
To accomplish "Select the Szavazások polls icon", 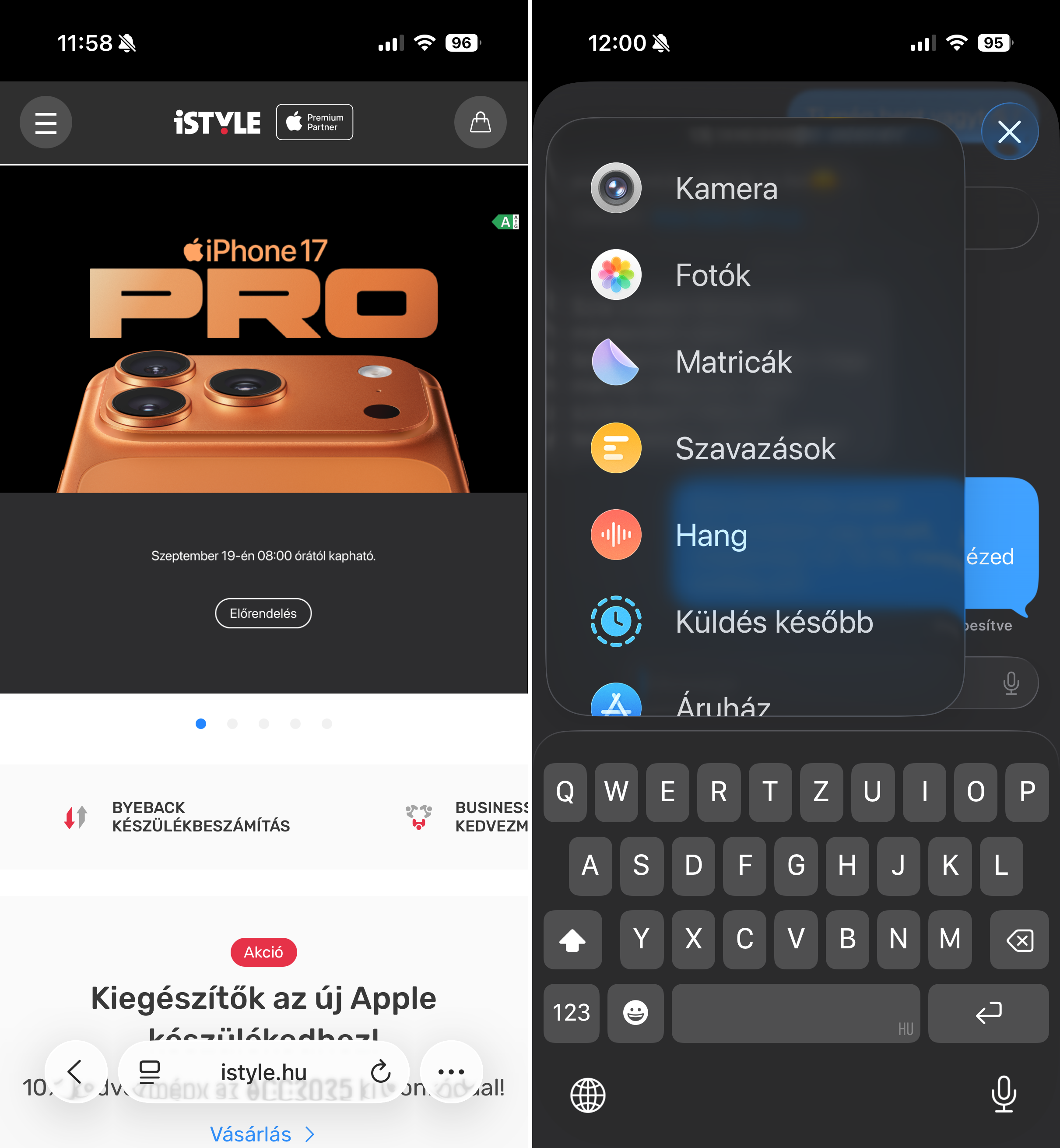I will pyautogui.click(x=615, y=449).
